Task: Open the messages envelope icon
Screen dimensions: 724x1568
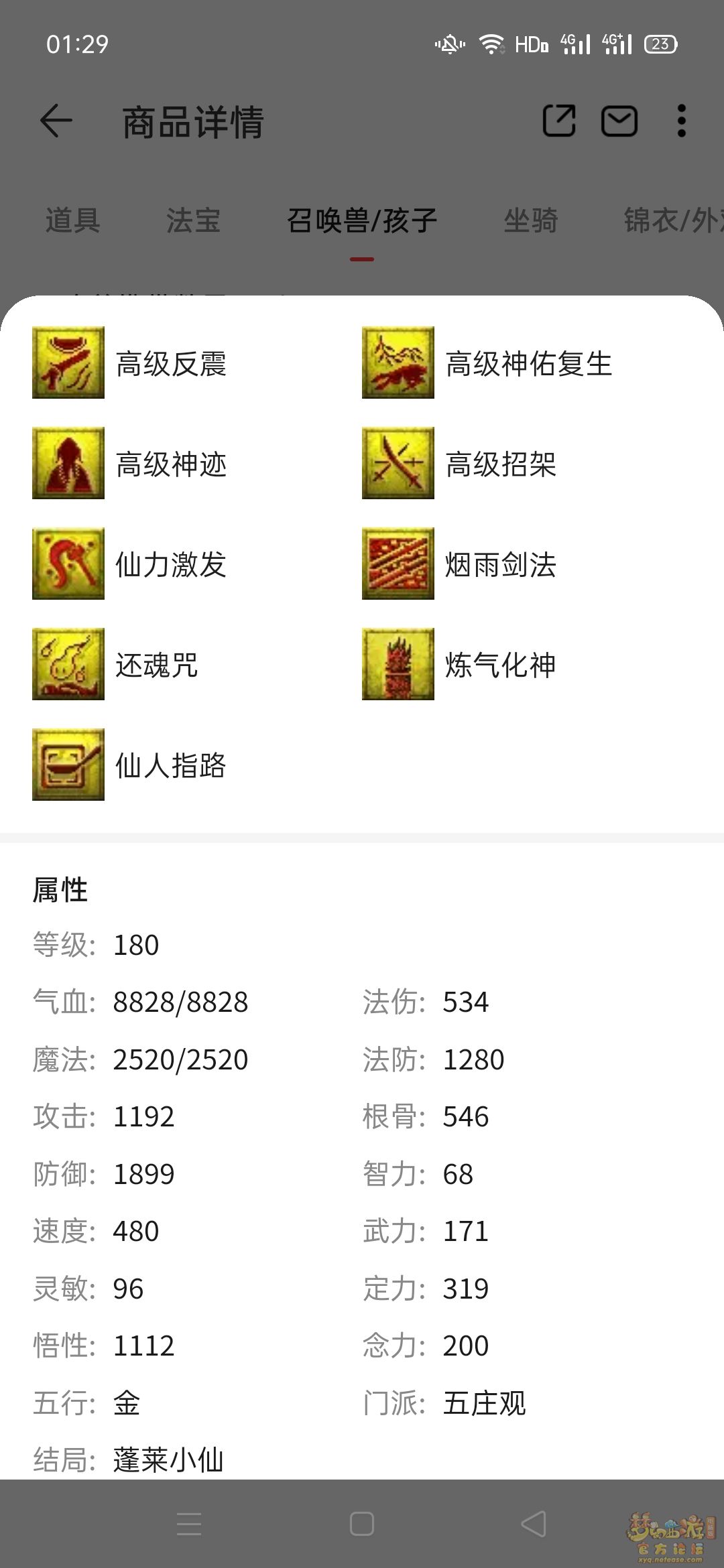Action: click(x=619, y=121)
